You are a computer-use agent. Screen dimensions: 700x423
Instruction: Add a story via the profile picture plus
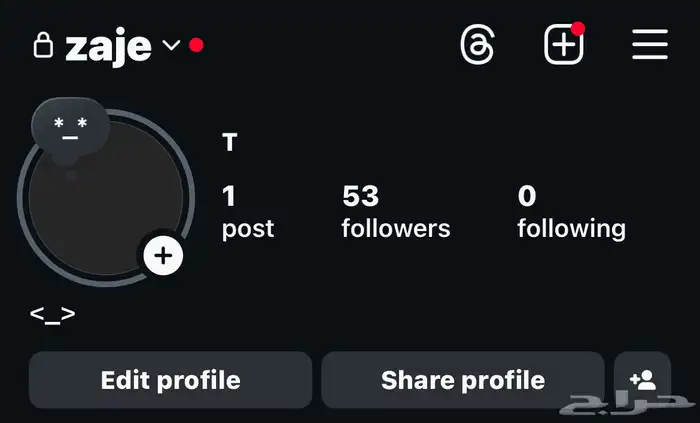(163, 256)
